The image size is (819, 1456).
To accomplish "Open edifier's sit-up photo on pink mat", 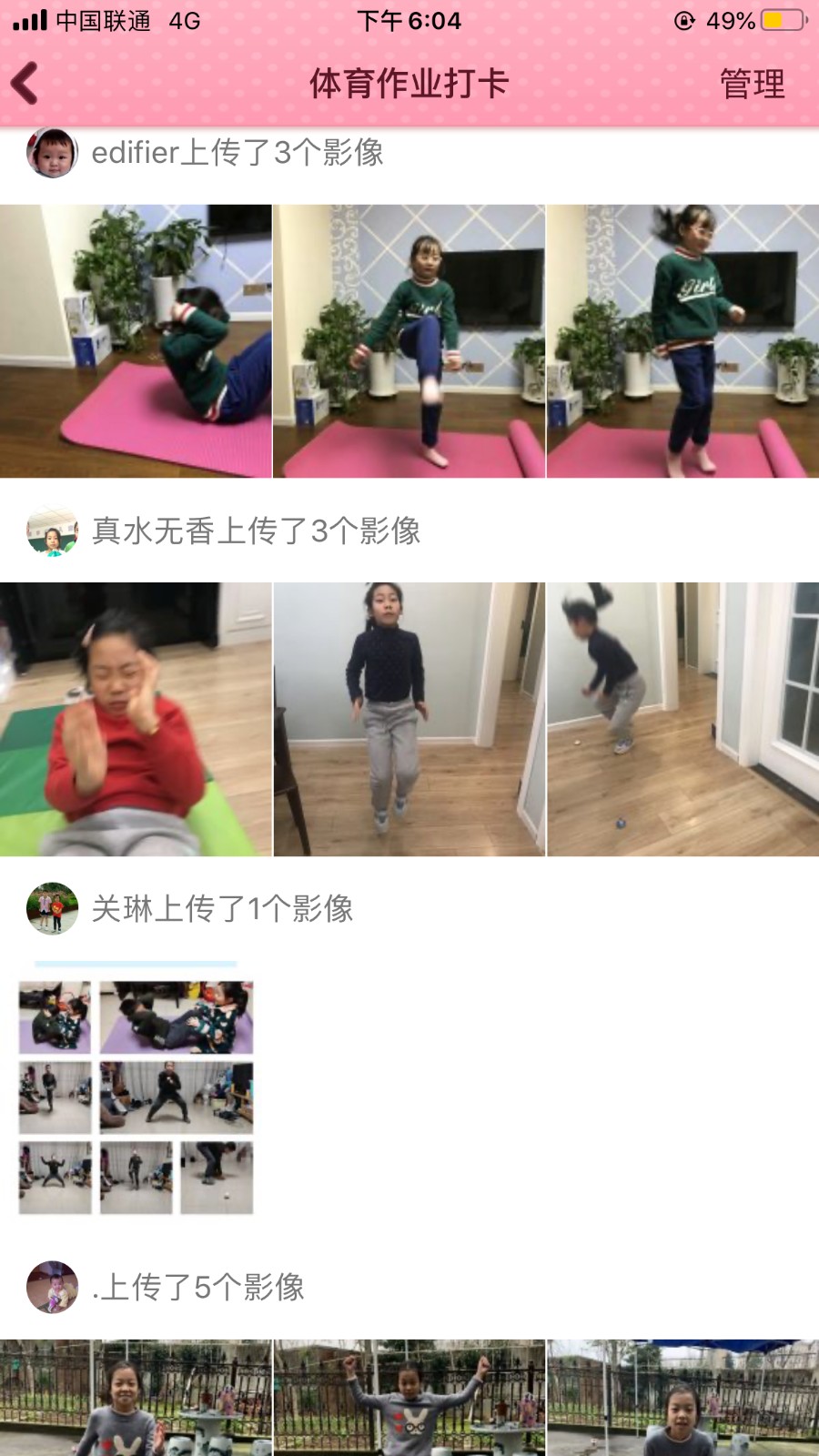I will [x=136, y=341].
